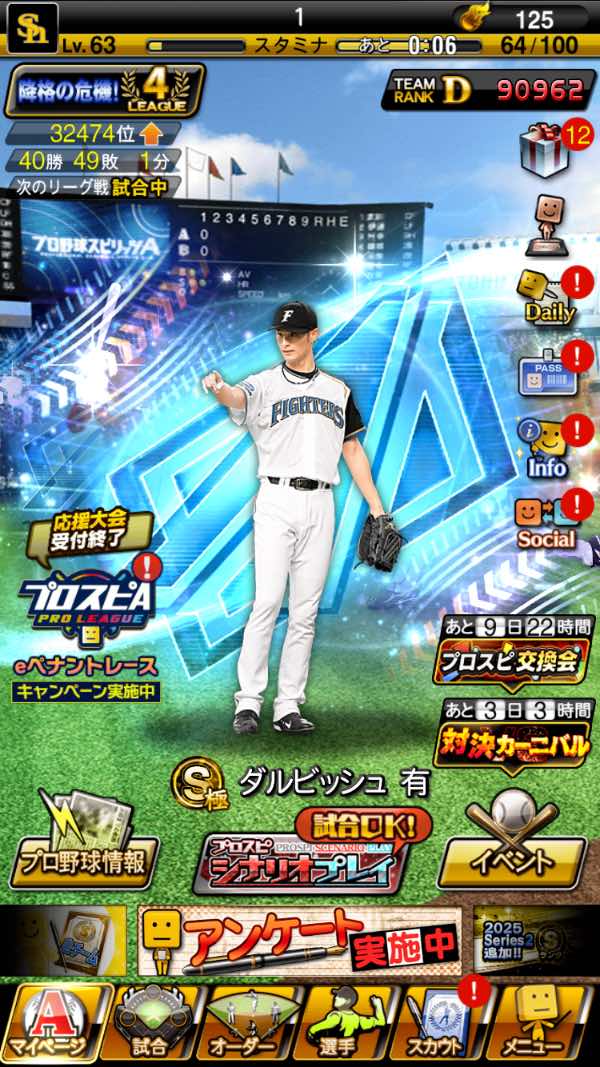This screenshot has width=600, height=1067.
Task: Open the プロスピA Pro League banner
Action: pyautogui.click(x=86, y=600)
